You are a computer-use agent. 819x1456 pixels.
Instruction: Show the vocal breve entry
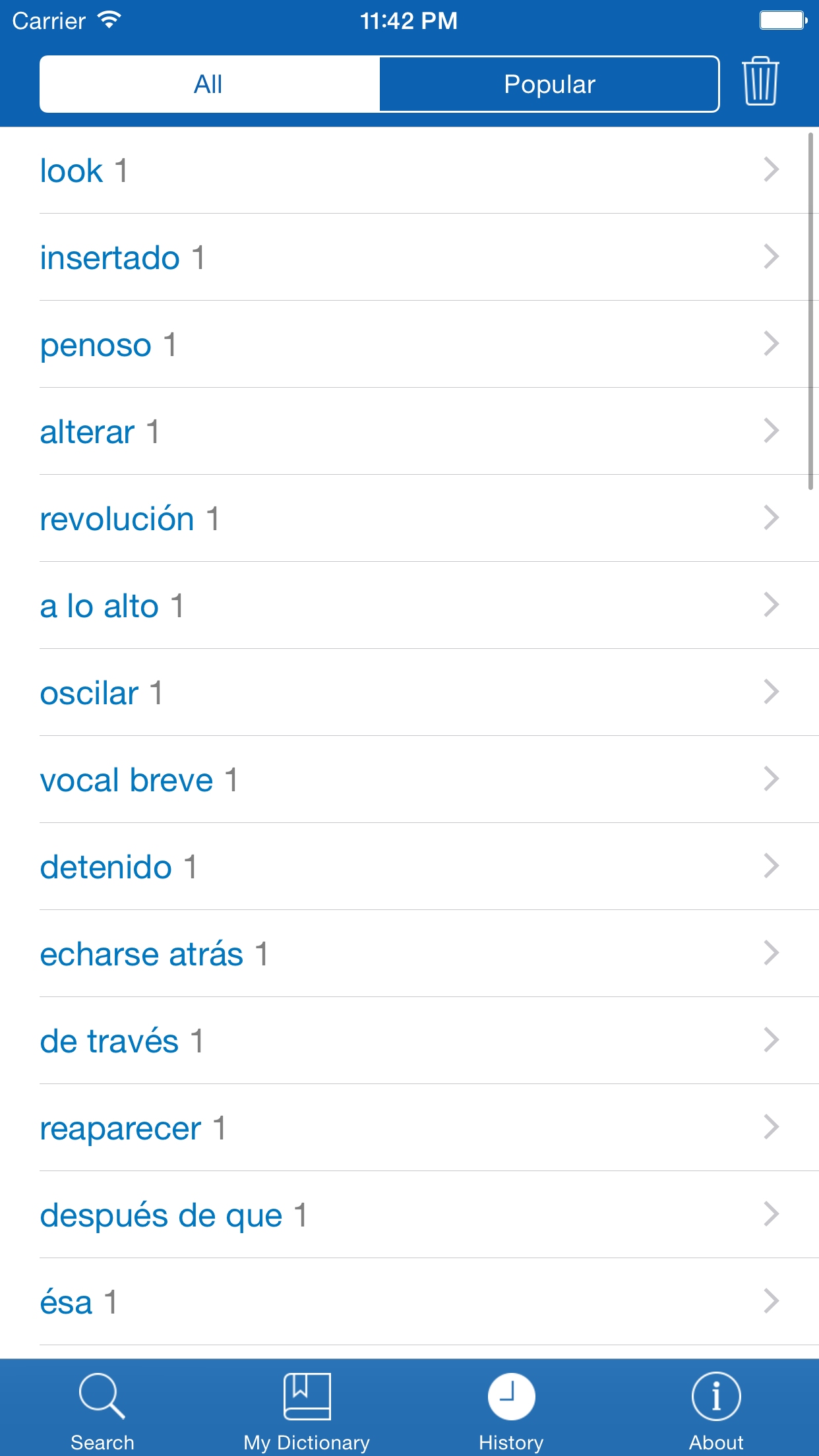(x=409, y=780)
